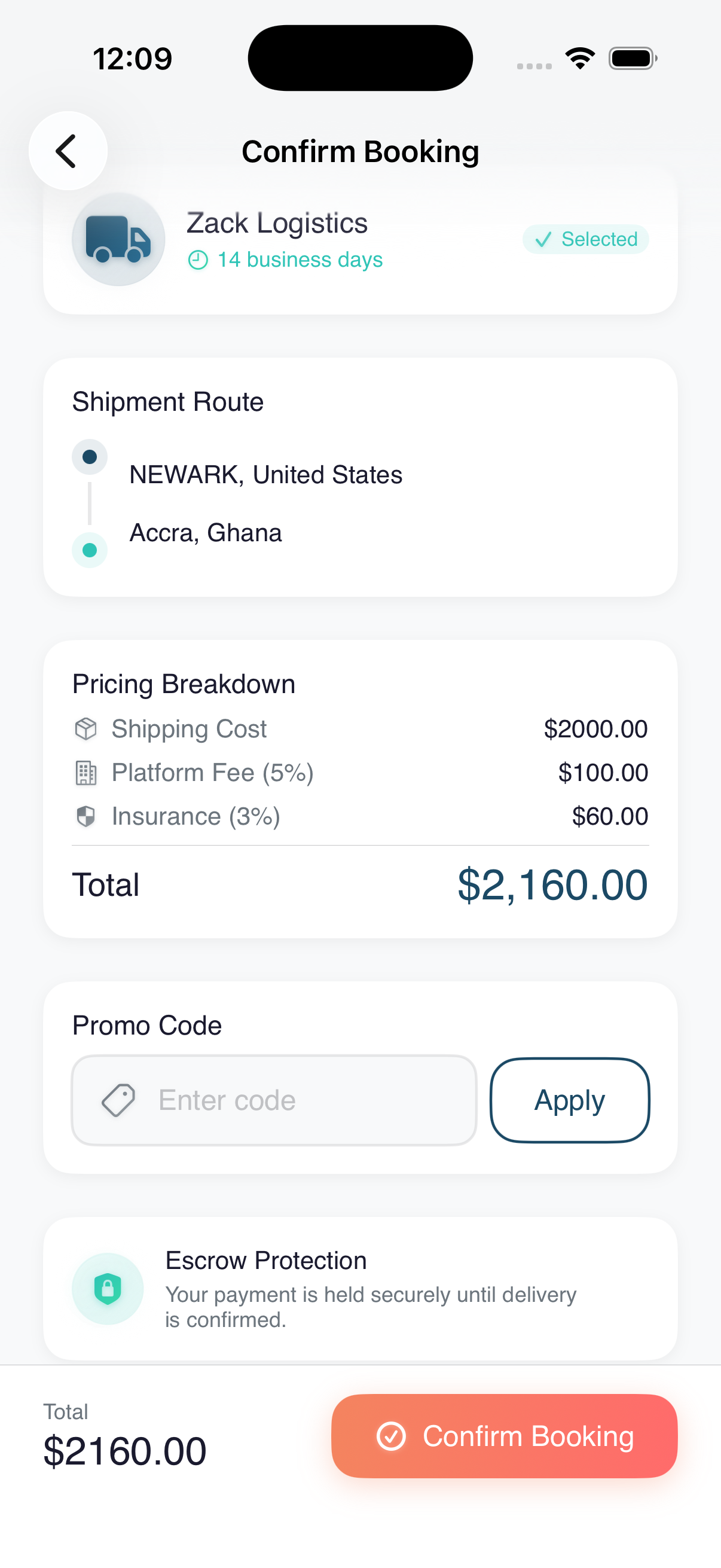Tap the checkmark in the Selected badge
The width and height of the screenshot is (721, 1568).
click(x=545, y=239)
